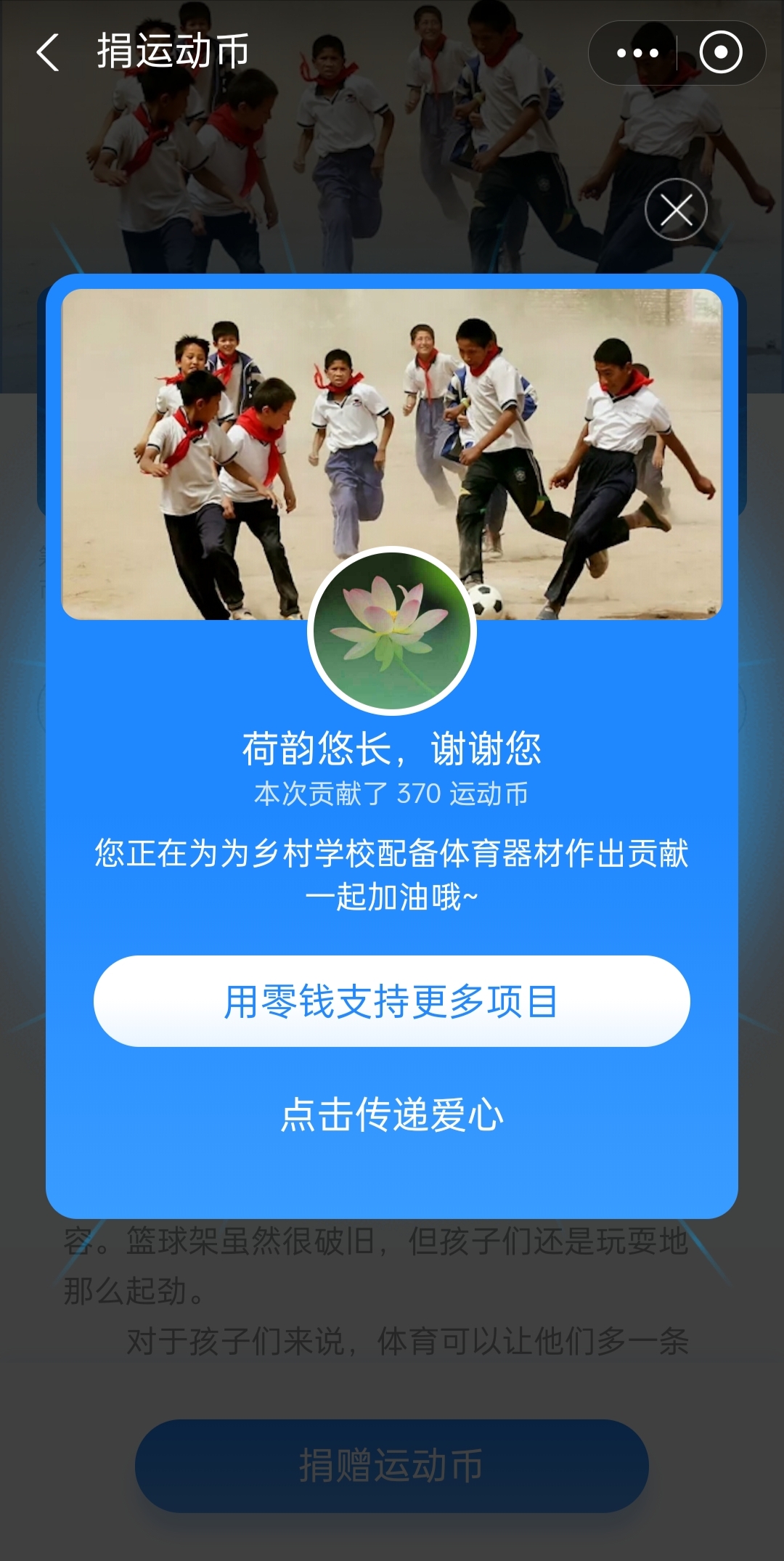Select 点击传递爱心 to share
784x1561 pixels.
tap(391, 1115)
